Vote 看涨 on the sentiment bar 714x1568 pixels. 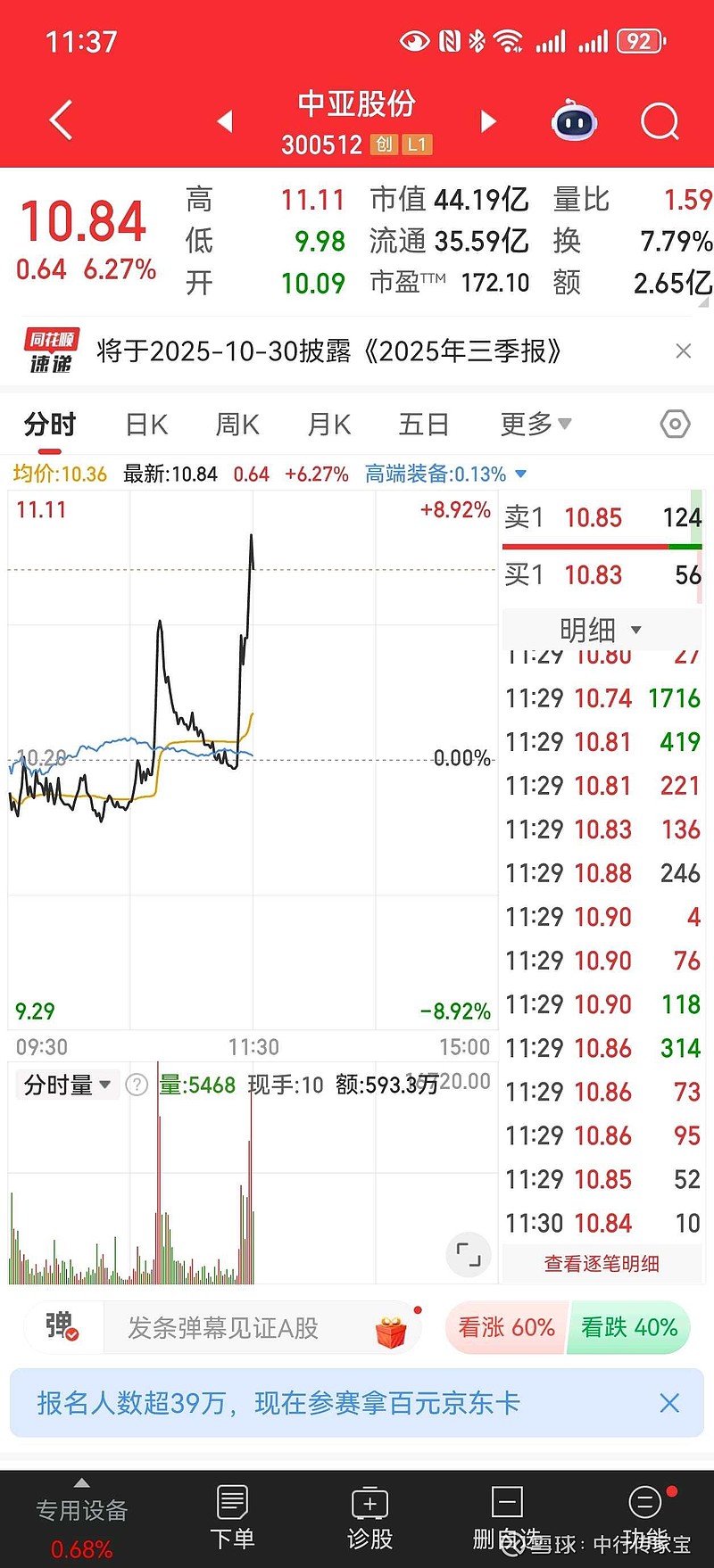point(504,1327)
